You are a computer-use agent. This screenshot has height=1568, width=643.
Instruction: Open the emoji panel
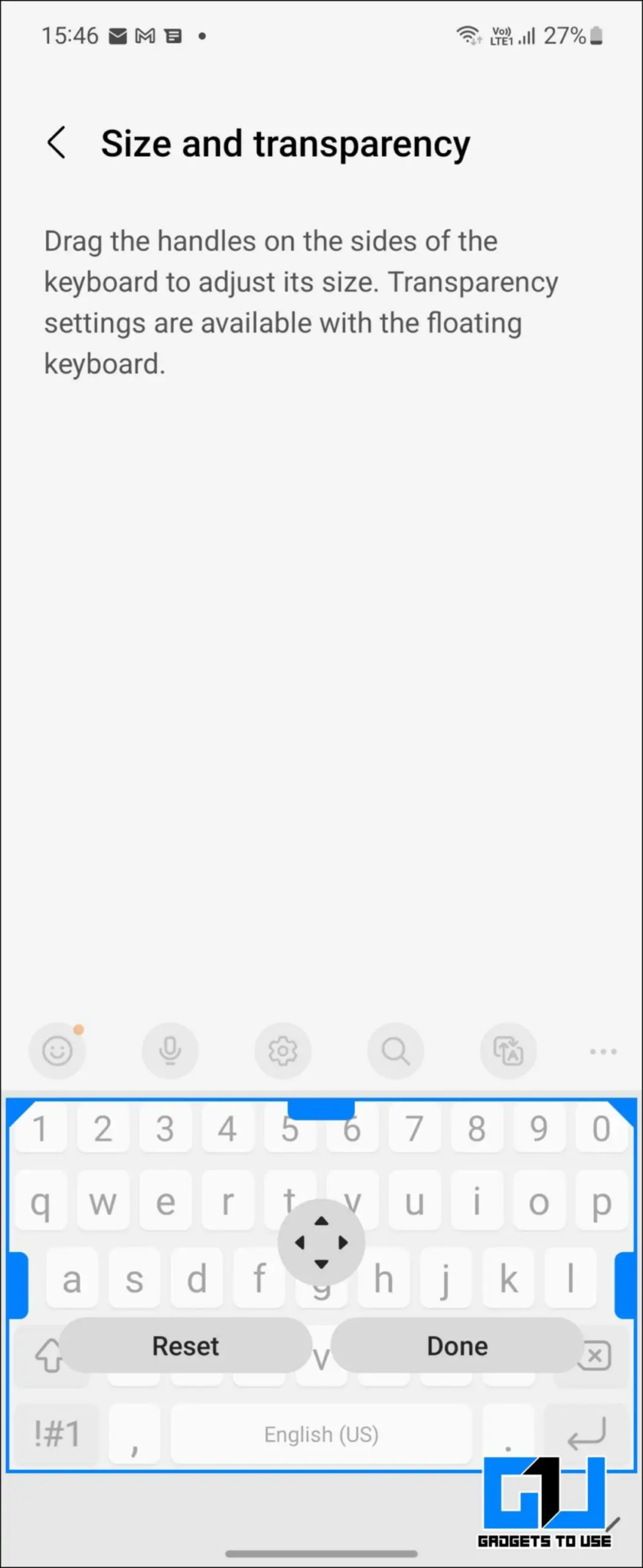coord(57,1050)
